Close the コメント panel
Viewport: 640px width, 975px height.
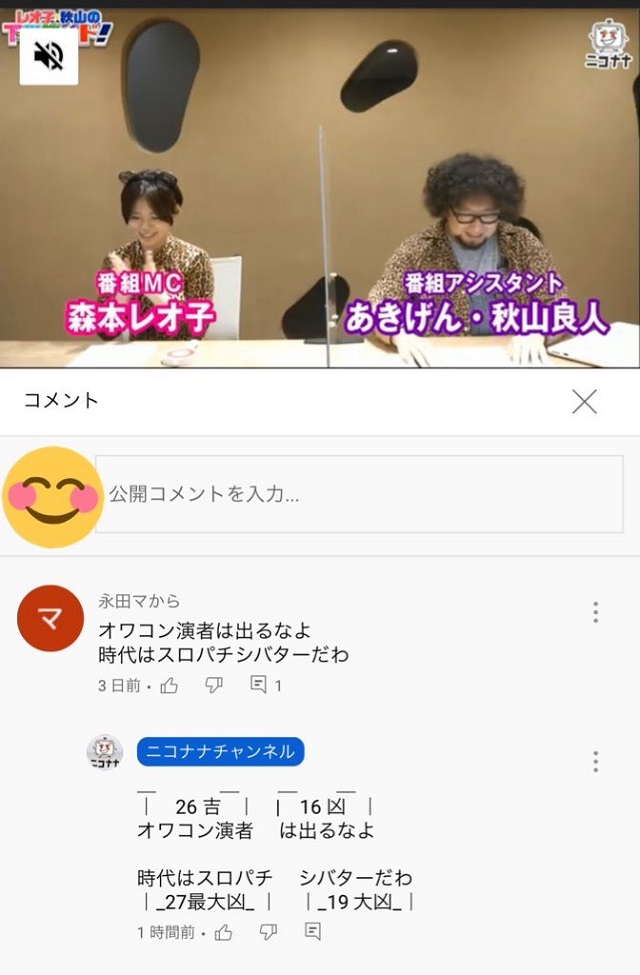pyautogui.click(x=584, y=402)
